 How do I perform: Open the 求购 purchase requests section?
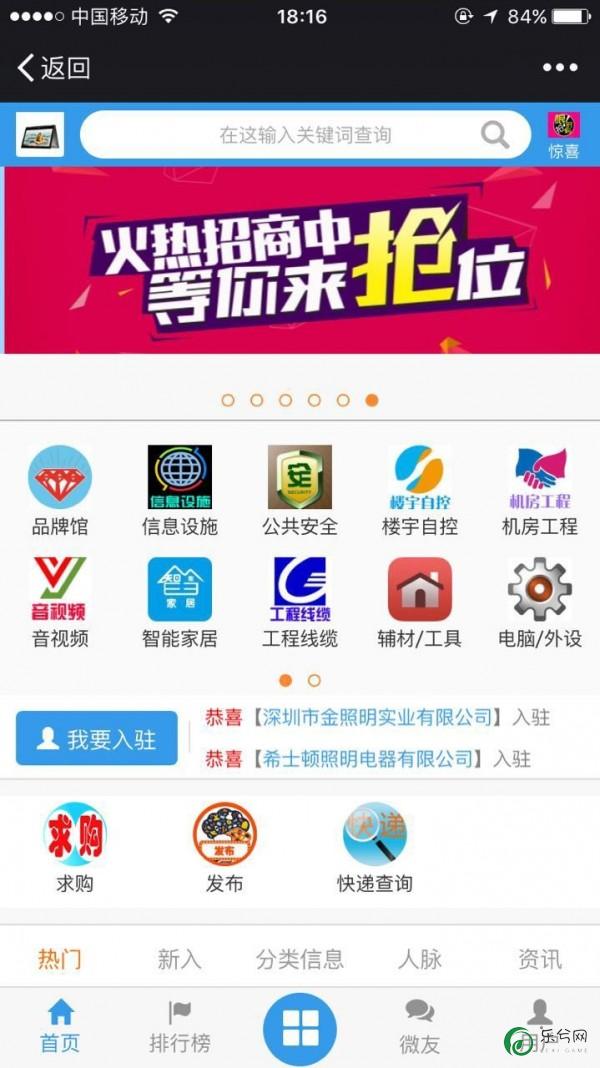pos(75,849)
